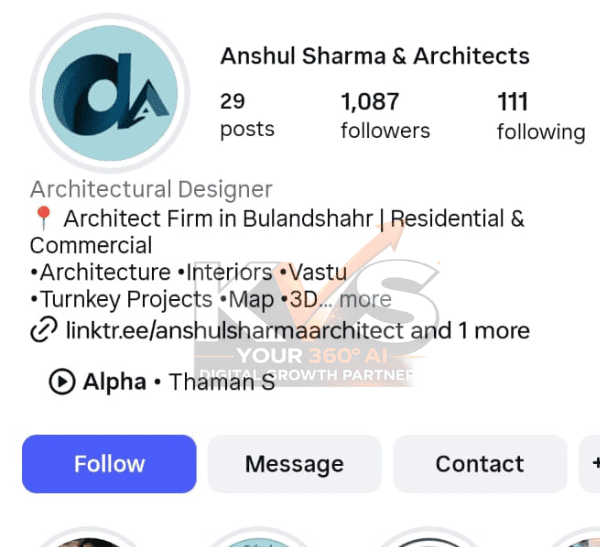Follow Anshul Sharma & Architects
Viewport: 600px width, 547px height.
click(x=109, y=464)
